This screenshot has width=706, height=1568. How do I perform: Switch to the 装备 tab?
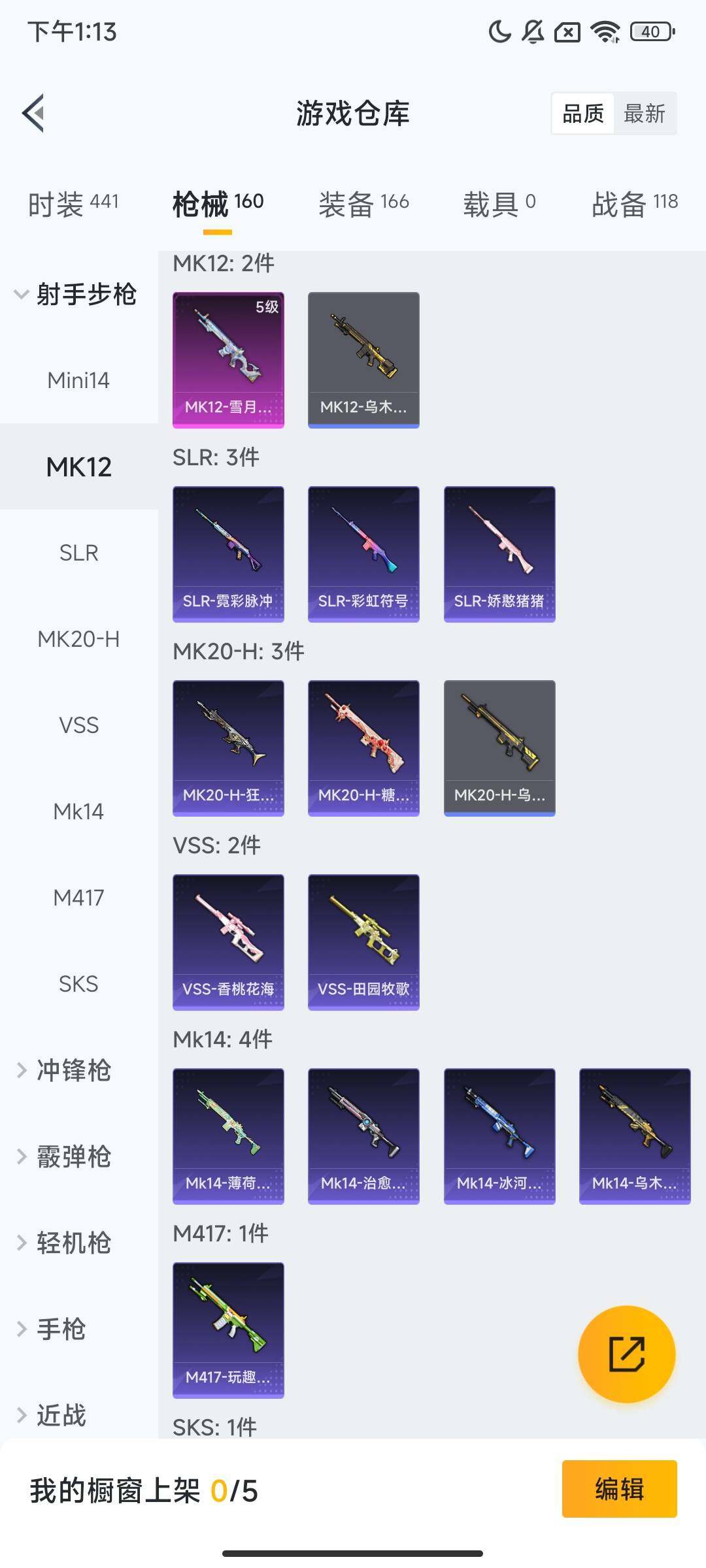pyautogui.click(x=363, y=204)
